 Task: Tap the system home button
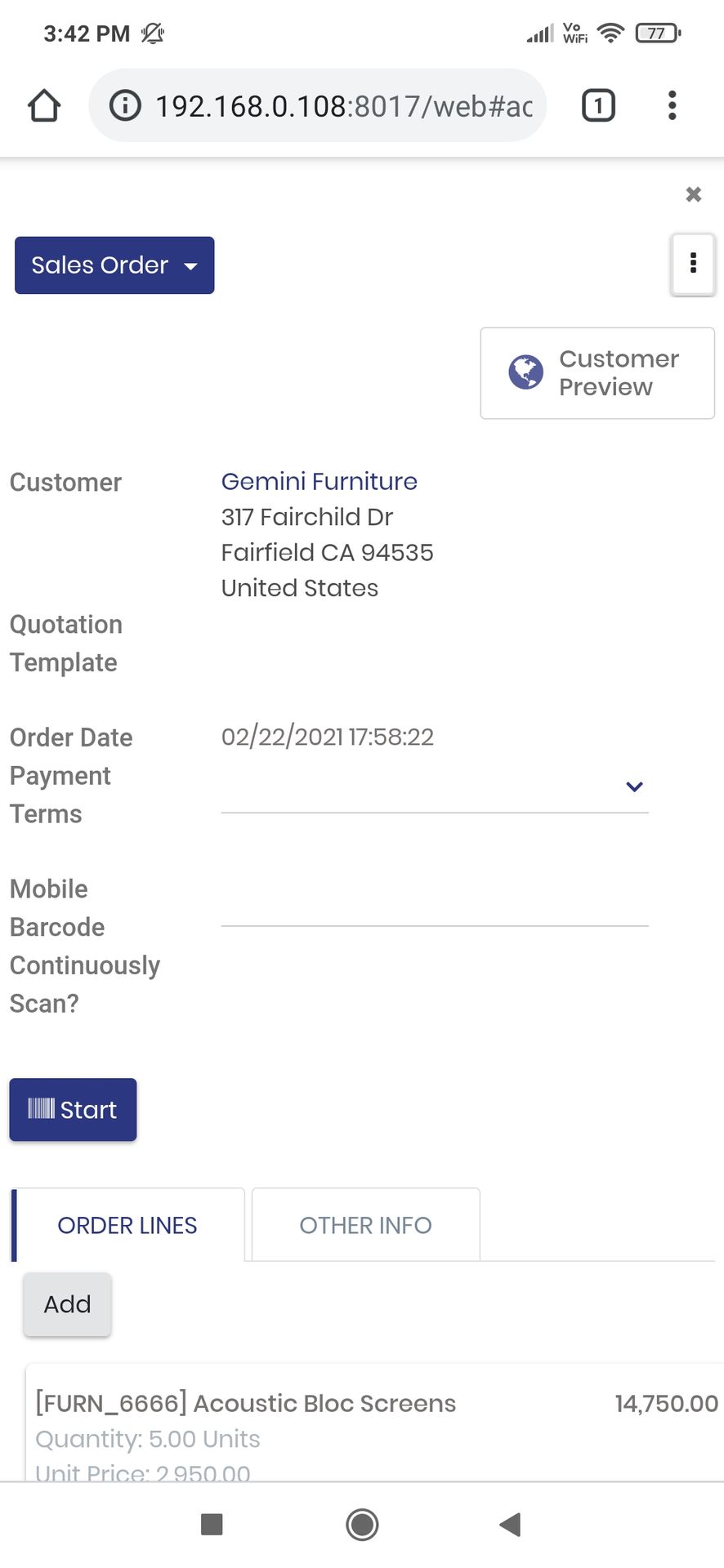point(362,1524)
